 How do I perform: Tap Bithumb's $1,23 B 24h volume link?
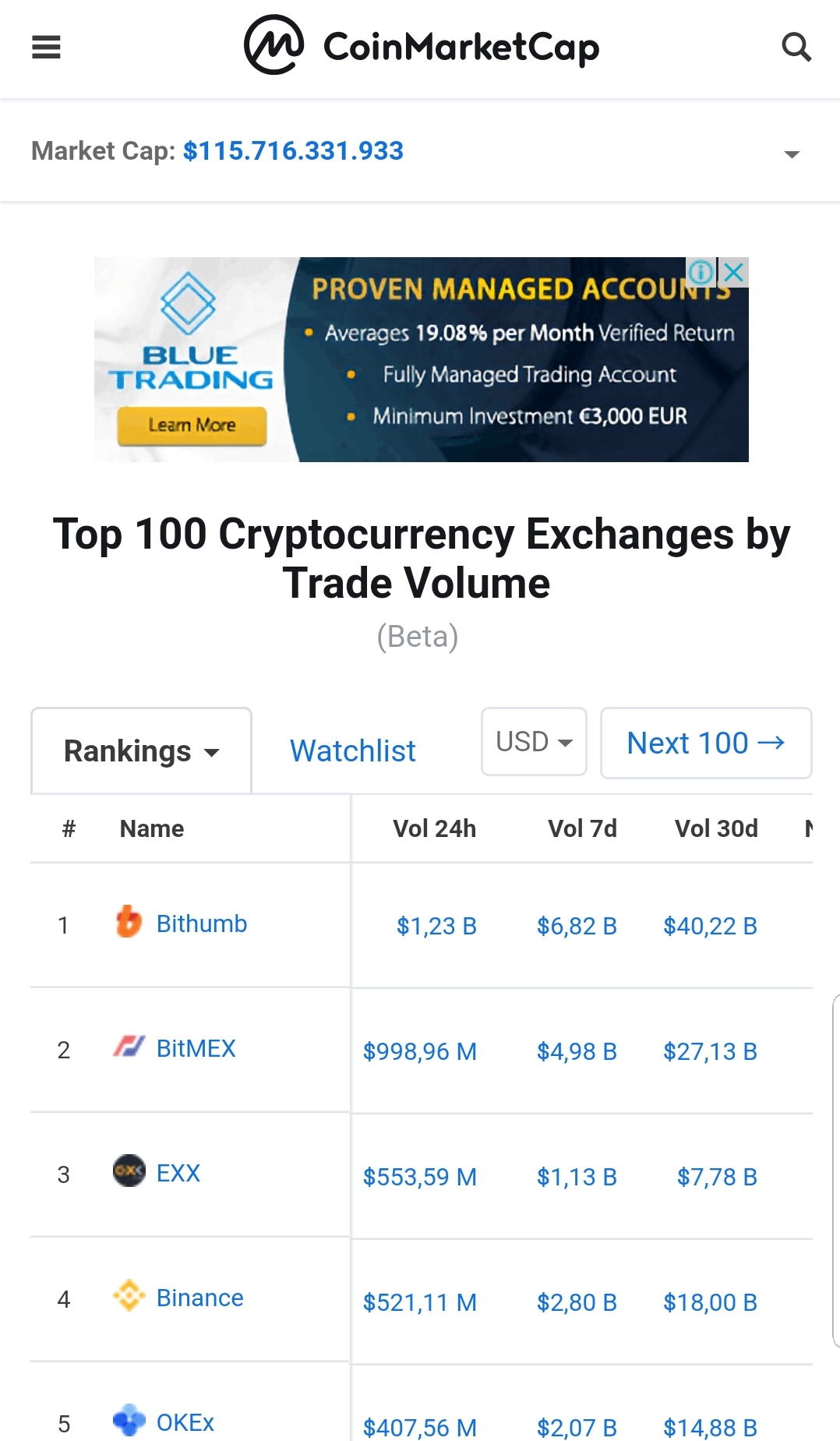tap(436, 926)
